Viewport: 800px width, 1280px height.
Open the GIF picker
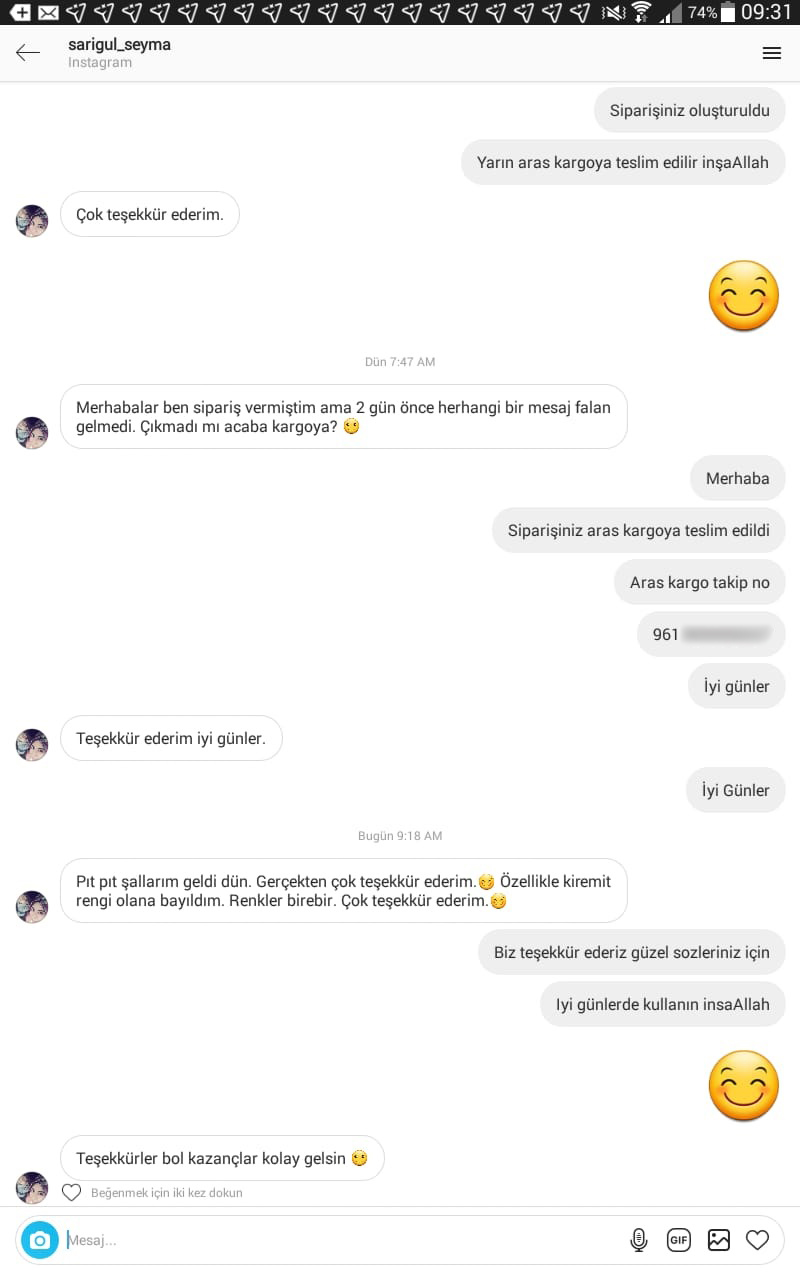click(x=679, y=1240)
